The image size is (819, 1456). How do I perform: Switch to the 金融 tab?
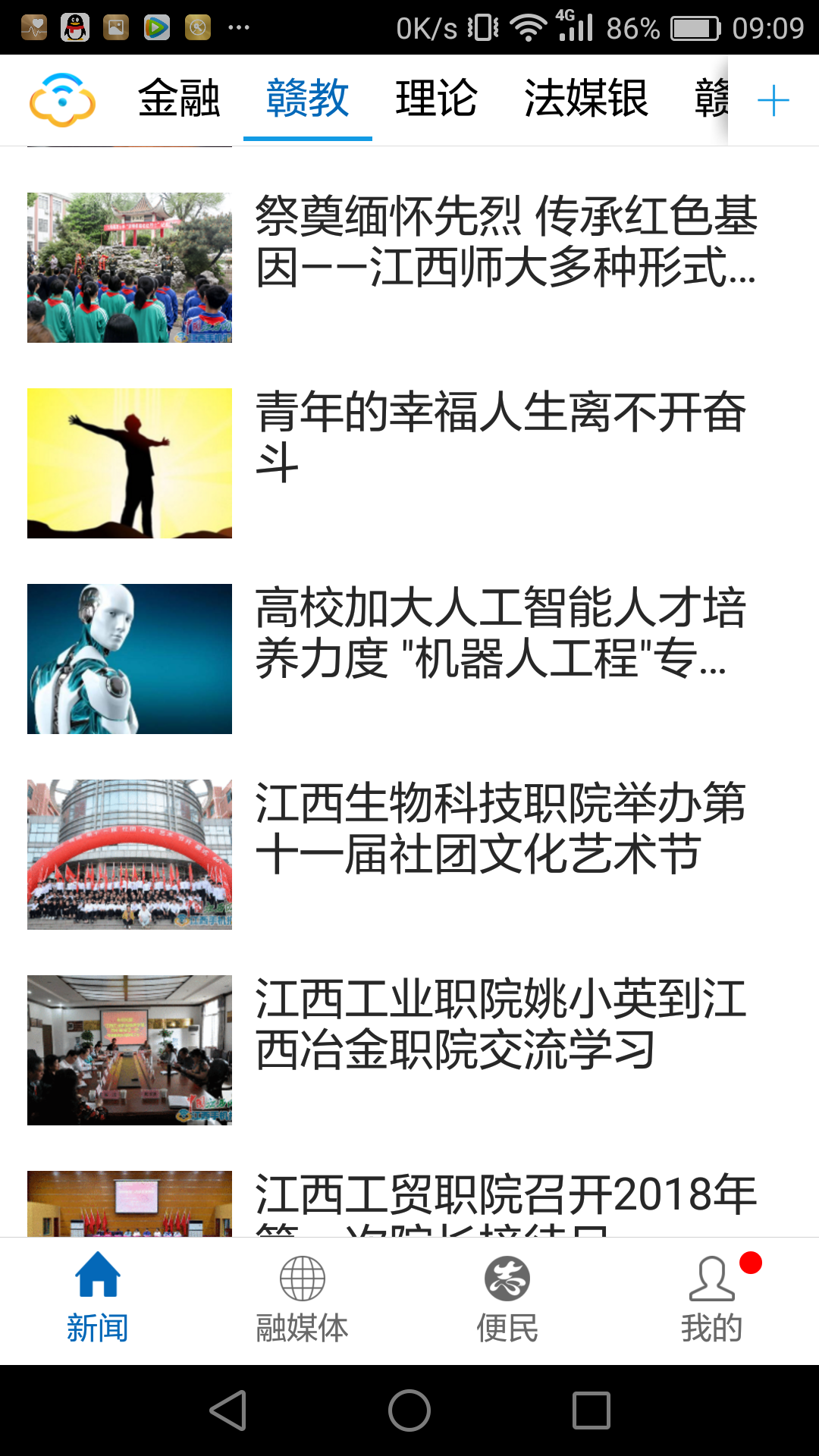tap(179, 99)
